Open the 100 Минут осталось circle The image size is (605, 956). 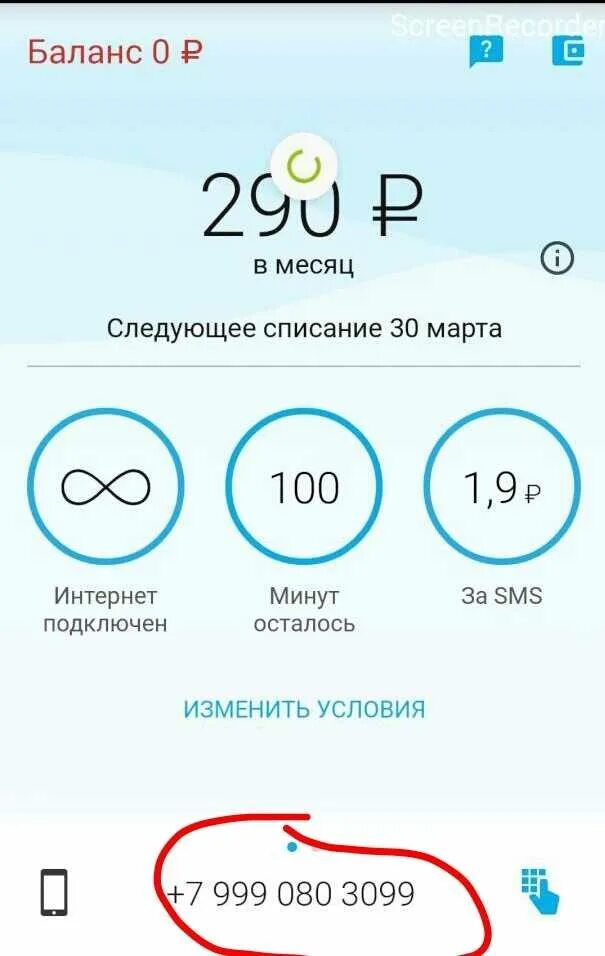tap(304, 488)
